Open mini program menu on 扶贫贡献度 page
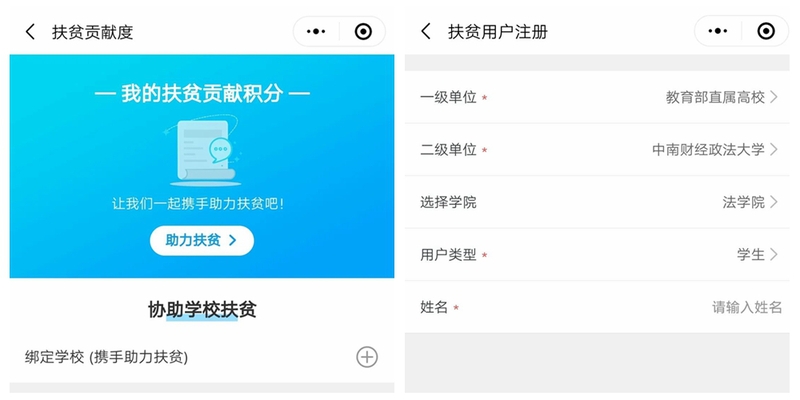800x400 pixels. [x=317, y=32]
